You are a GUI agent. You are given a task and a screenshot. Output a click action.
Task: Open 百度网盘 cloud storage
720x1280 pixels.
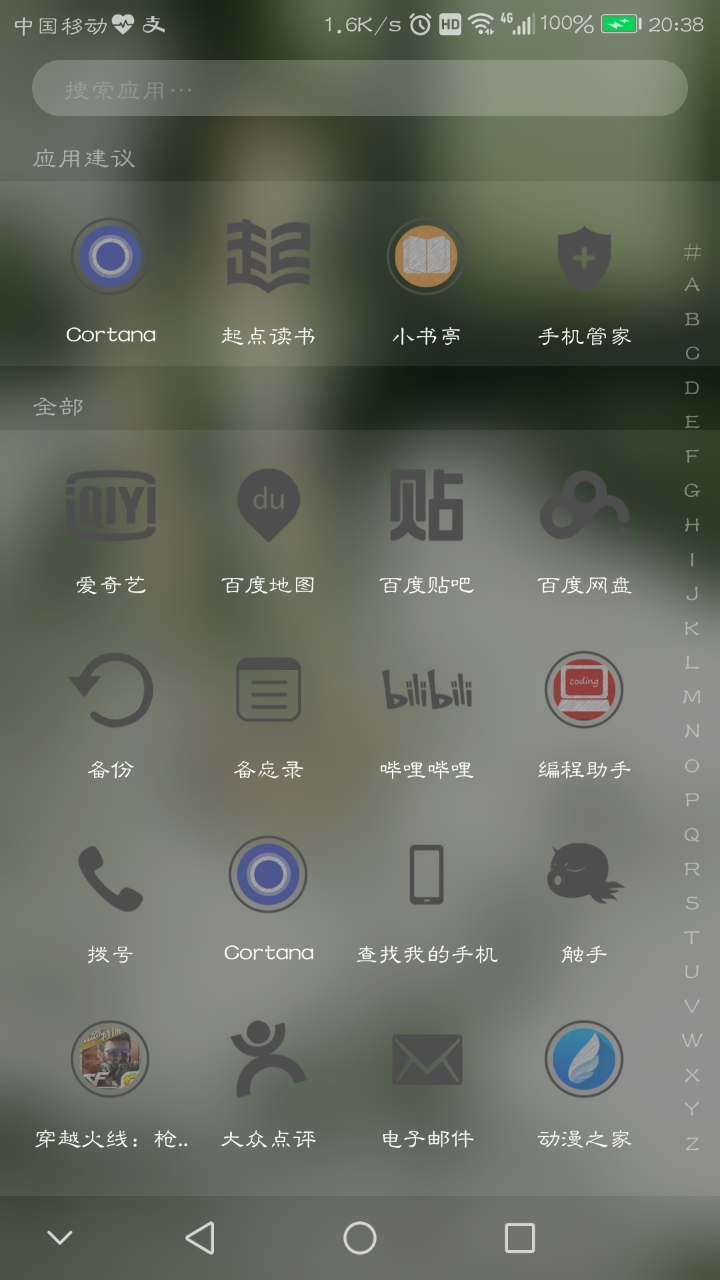pyautogui.click(x=584, y=507)
